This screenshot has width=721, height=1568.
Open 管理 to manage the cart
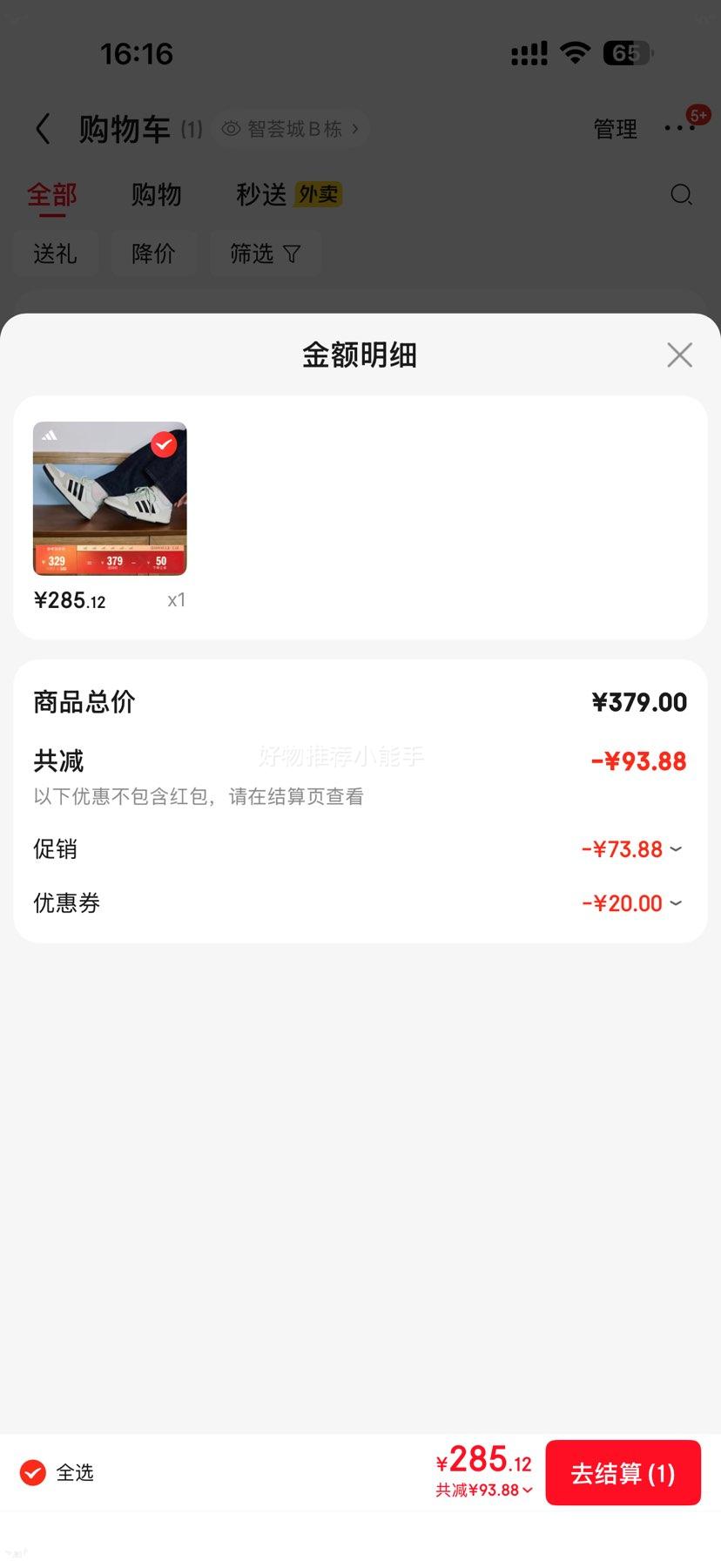pyautogui.click(x=615, y=129)
